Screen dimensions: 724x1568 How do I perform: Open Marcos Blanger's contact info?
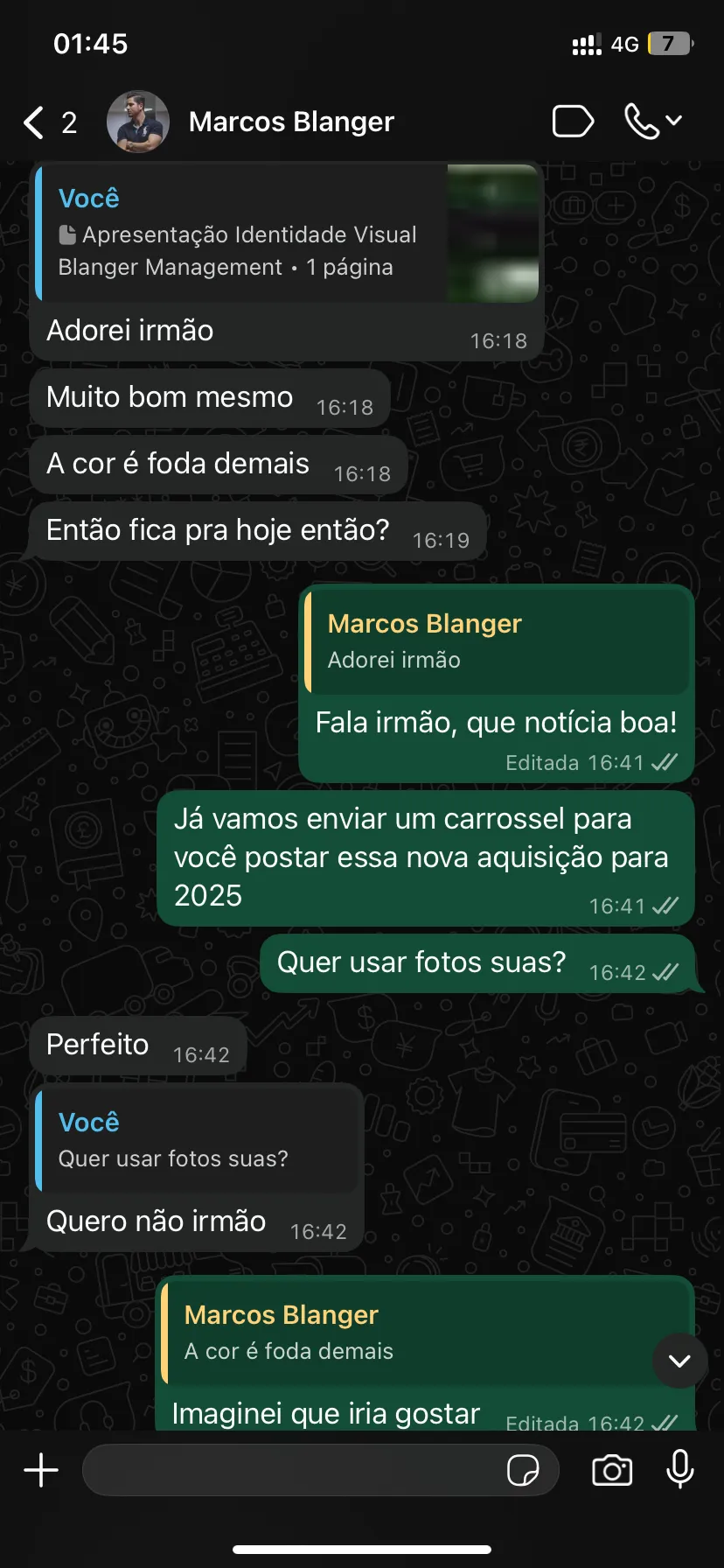click(x=291, y=122)
